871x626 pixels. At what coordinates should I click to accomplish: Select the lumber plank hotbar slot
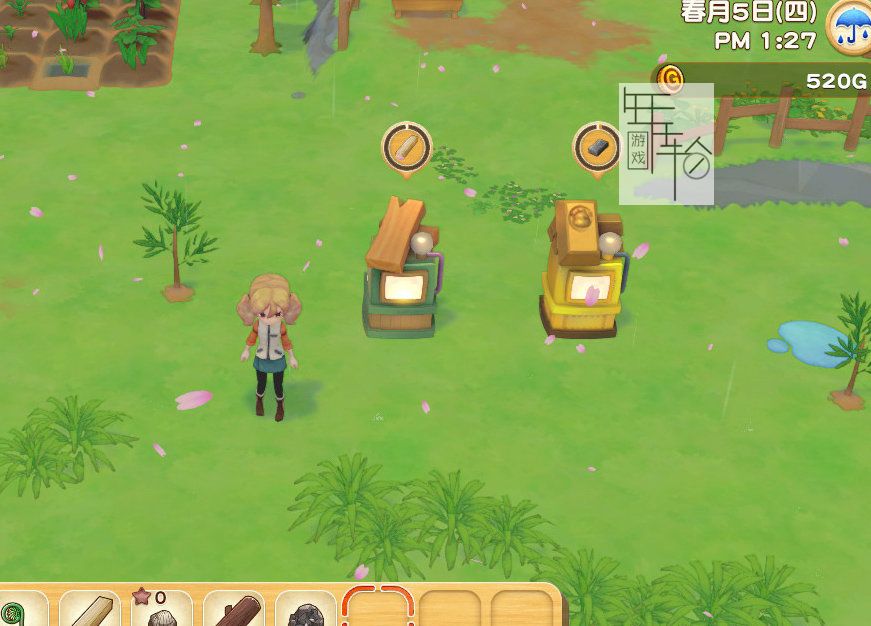pos(90,610)
